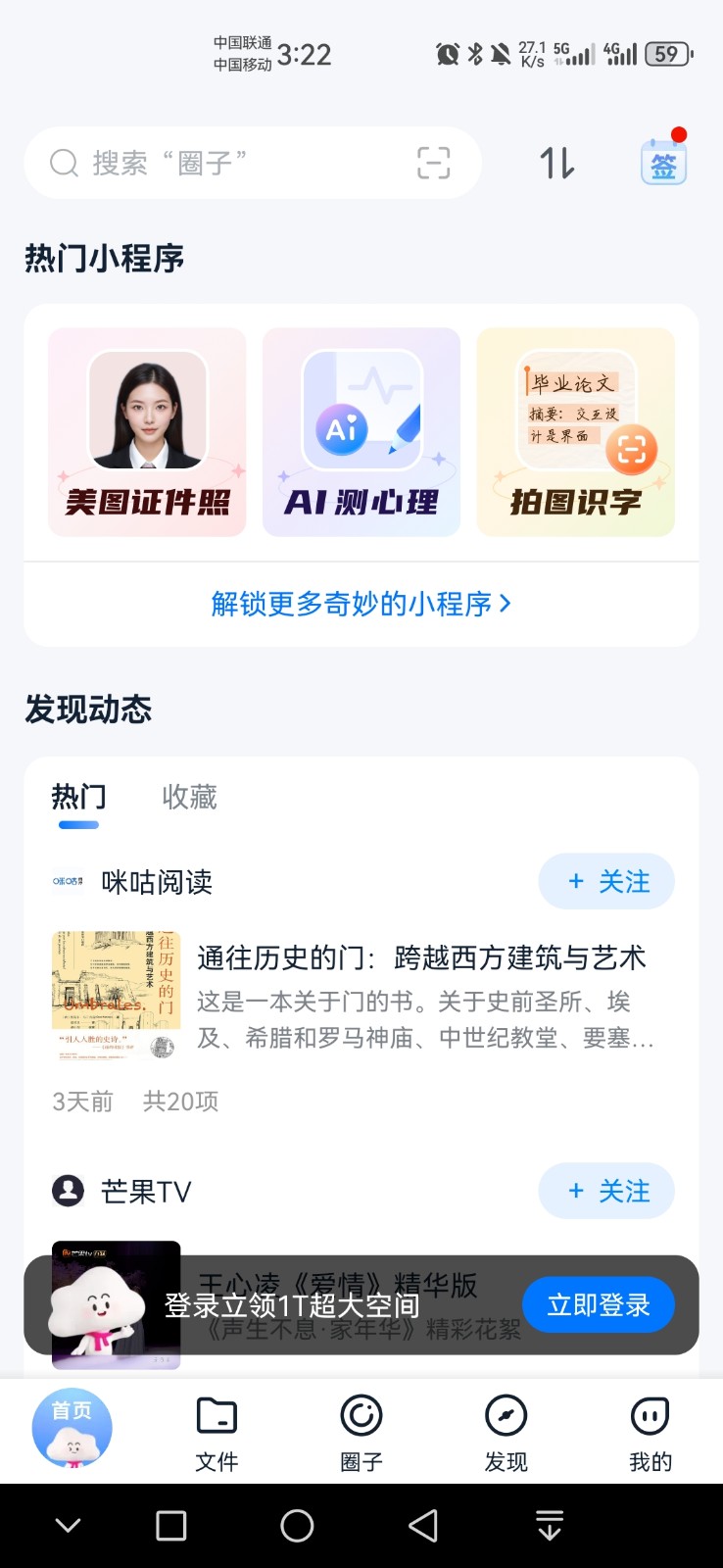The height and width of the screenshot is (1568, 723).
Task: Launch the AI 测心理 mini-program
Action: pos(361,431)
